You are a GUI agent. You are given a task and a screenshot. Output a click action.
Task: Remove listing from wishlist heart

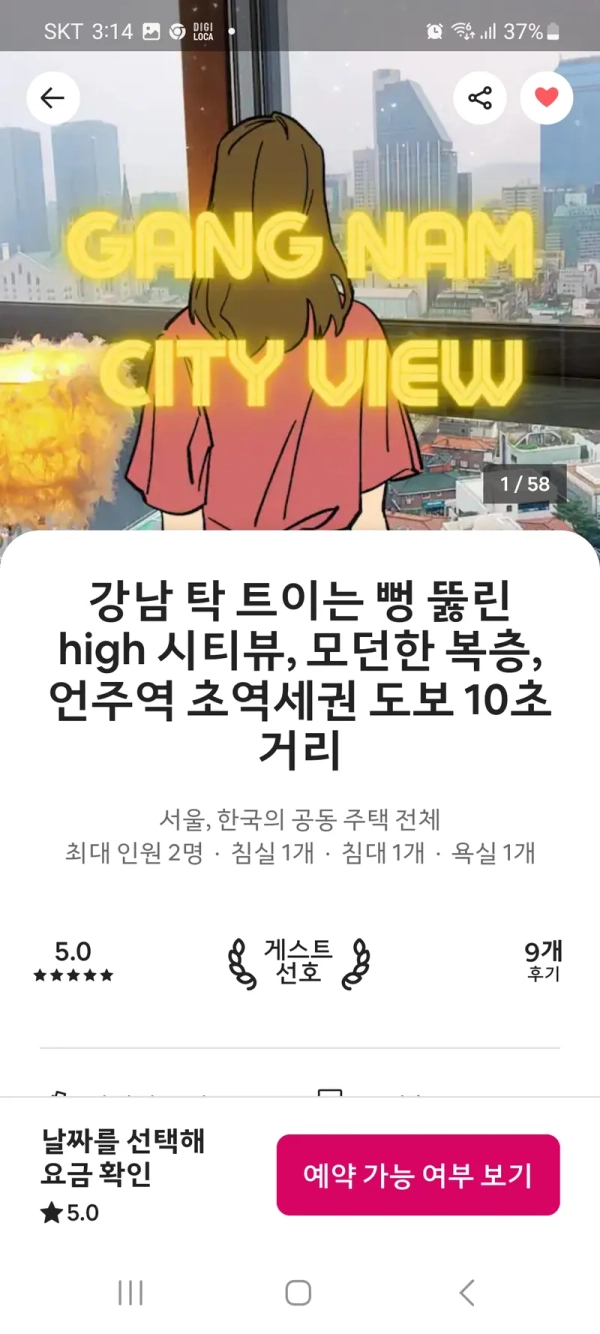click(546, 98)
